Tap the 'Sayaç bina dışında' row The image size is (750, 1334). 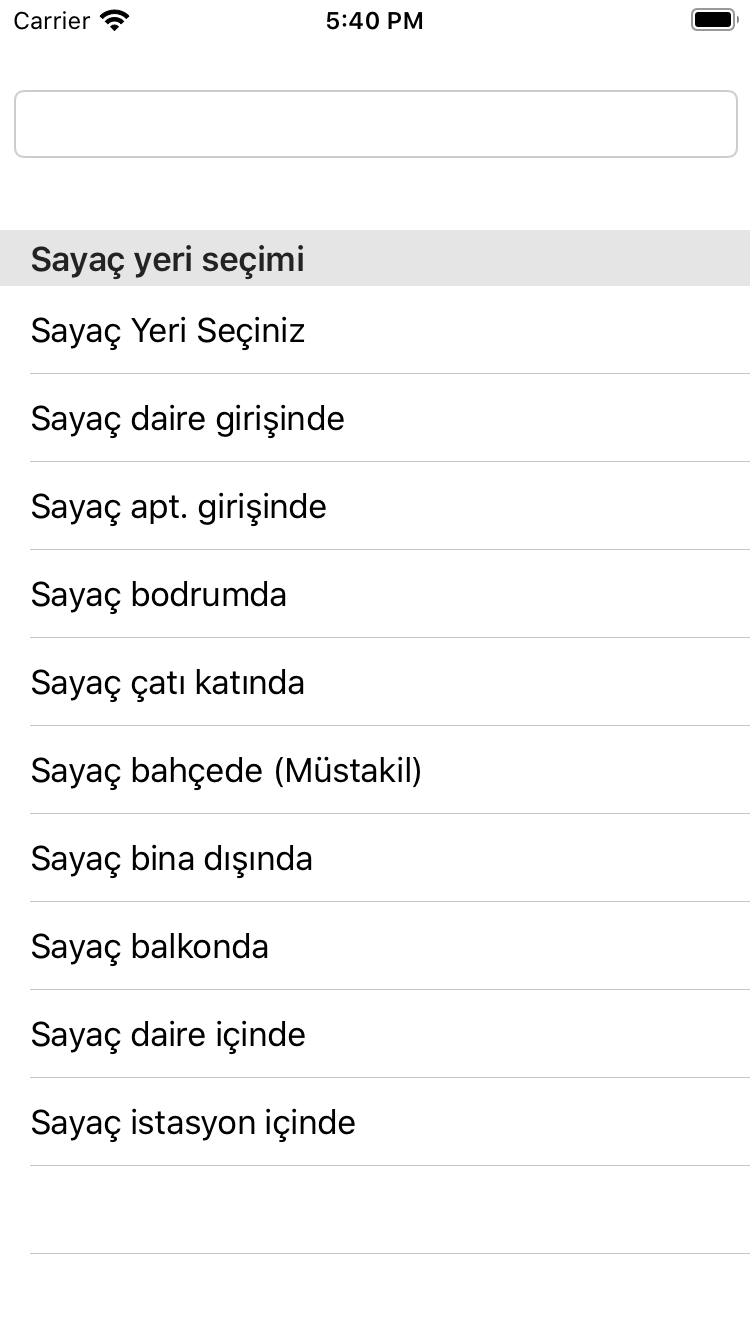[375, 858]
